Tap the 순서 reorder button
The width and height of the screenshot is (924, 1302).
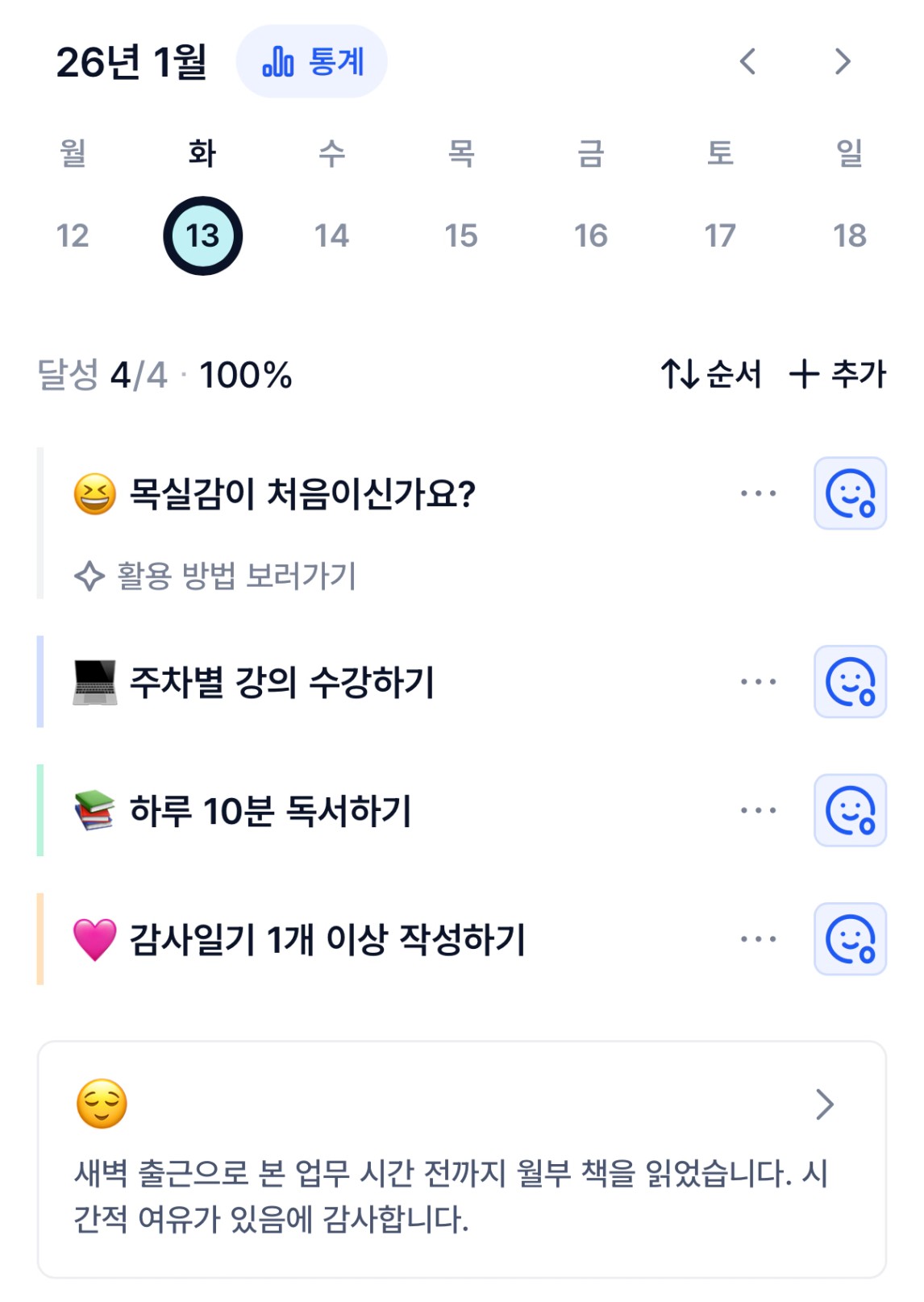[711, 374]
